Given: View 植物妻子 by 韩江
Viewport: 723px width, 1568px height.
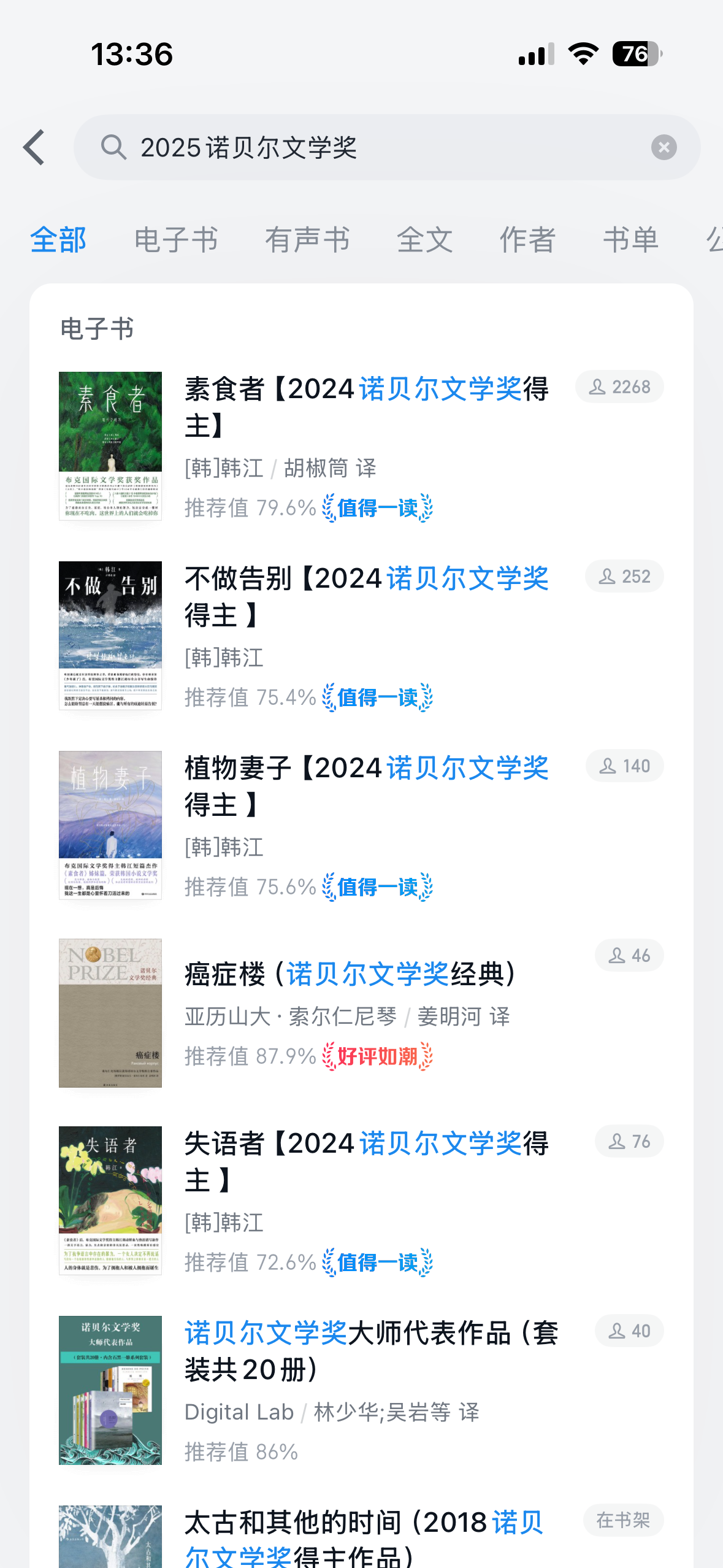Looking at the screenshot, I should pyautogui.click(x=366, y=785).
